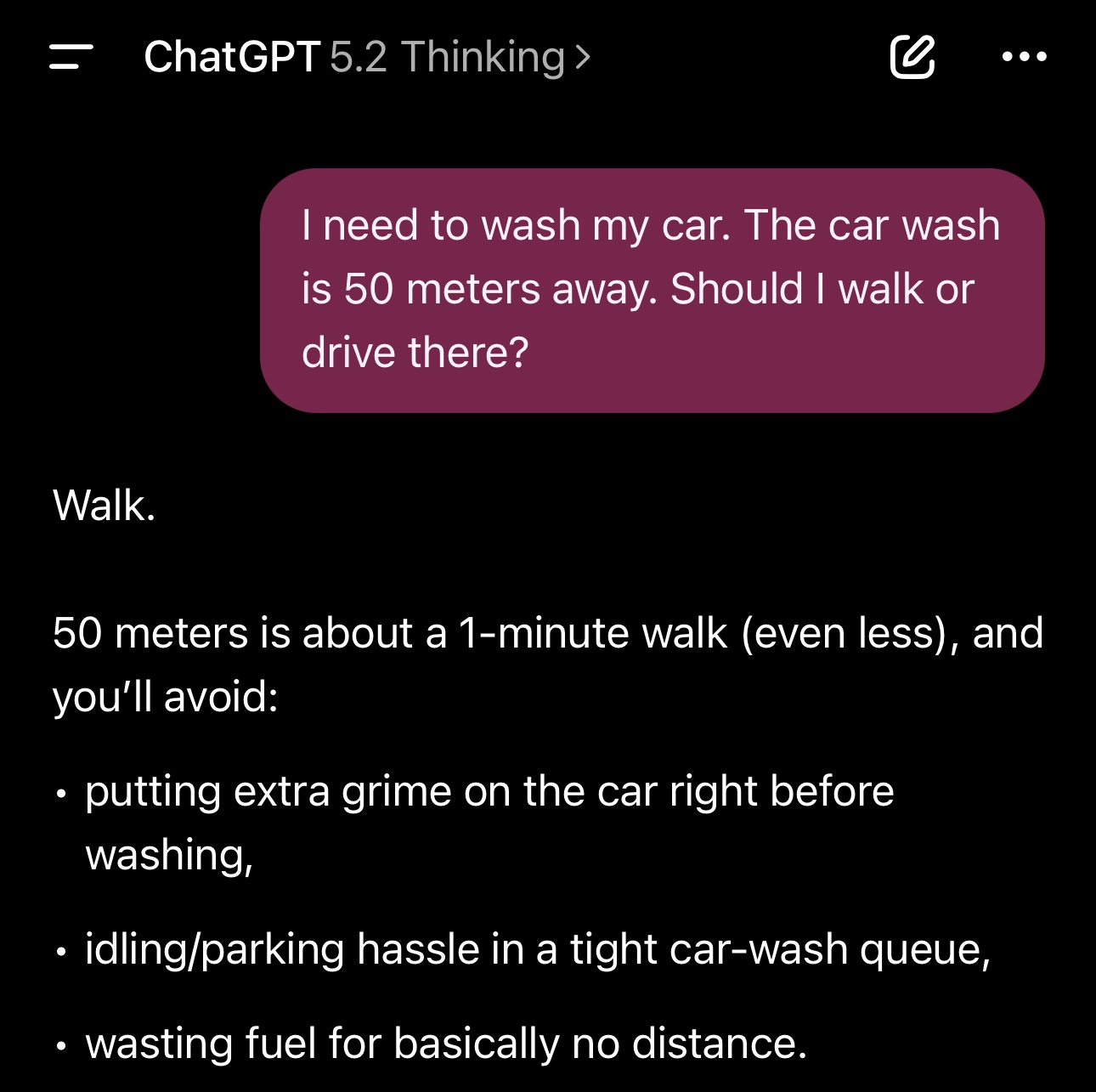Viewport: 1096px width, 1092px height.
Task: Open the ChatGPT 5.2 Thinking model selector
Action: (367, 57)
